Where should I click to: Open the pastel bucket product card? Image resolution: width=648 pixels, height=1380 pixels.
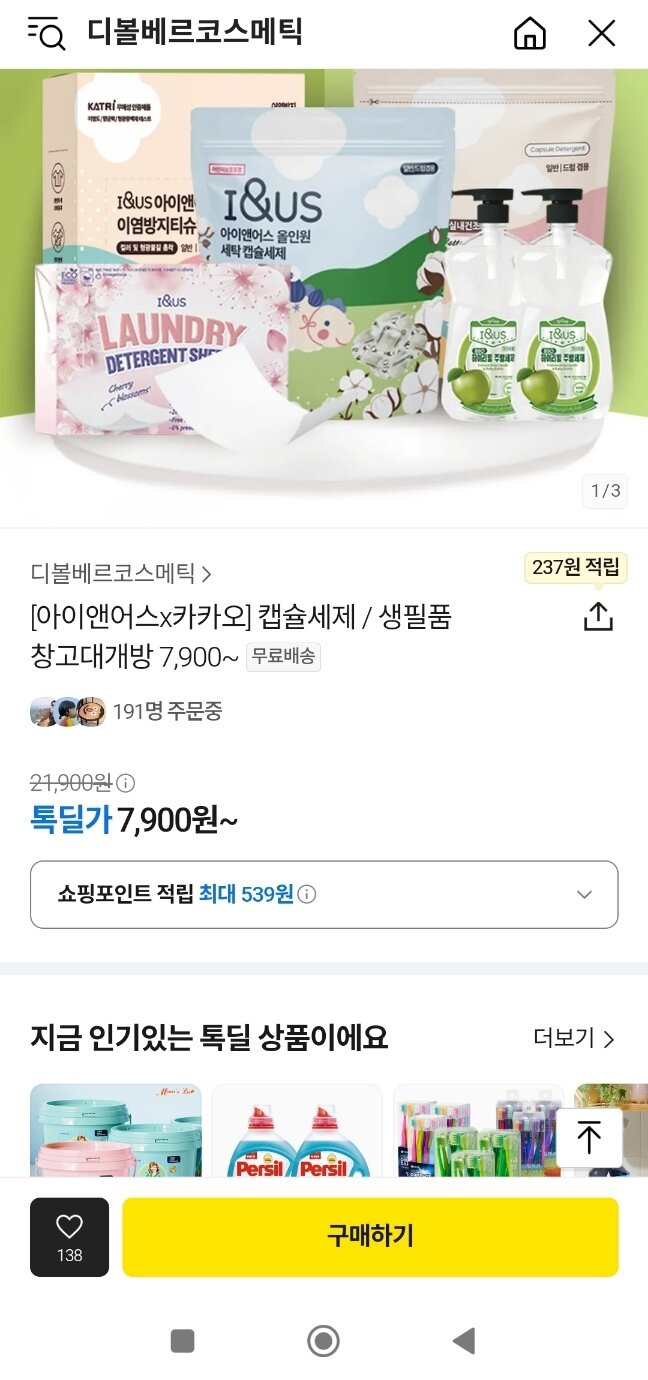pos(116,1130)
